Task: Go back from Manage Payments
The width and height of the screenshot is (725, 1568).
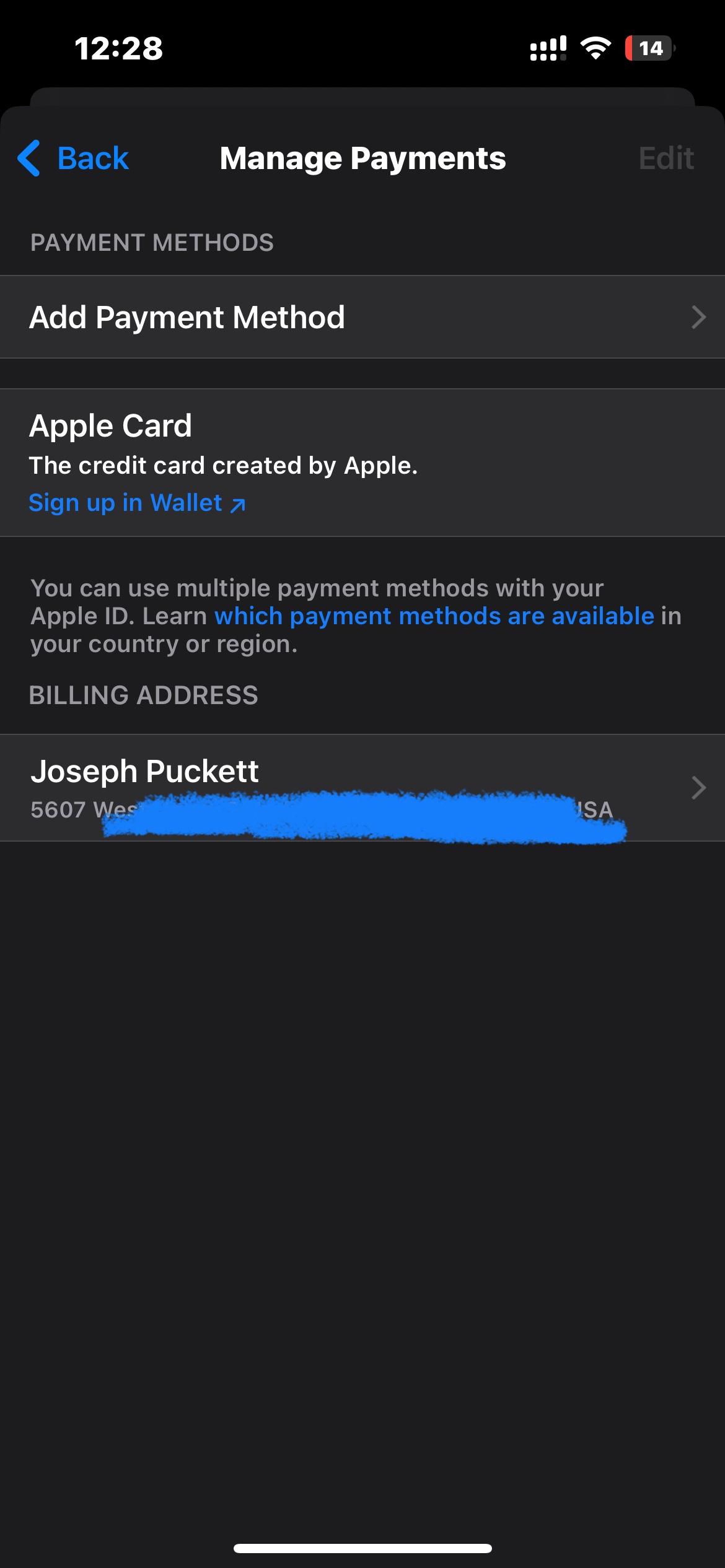Action: tap(73, 159)
